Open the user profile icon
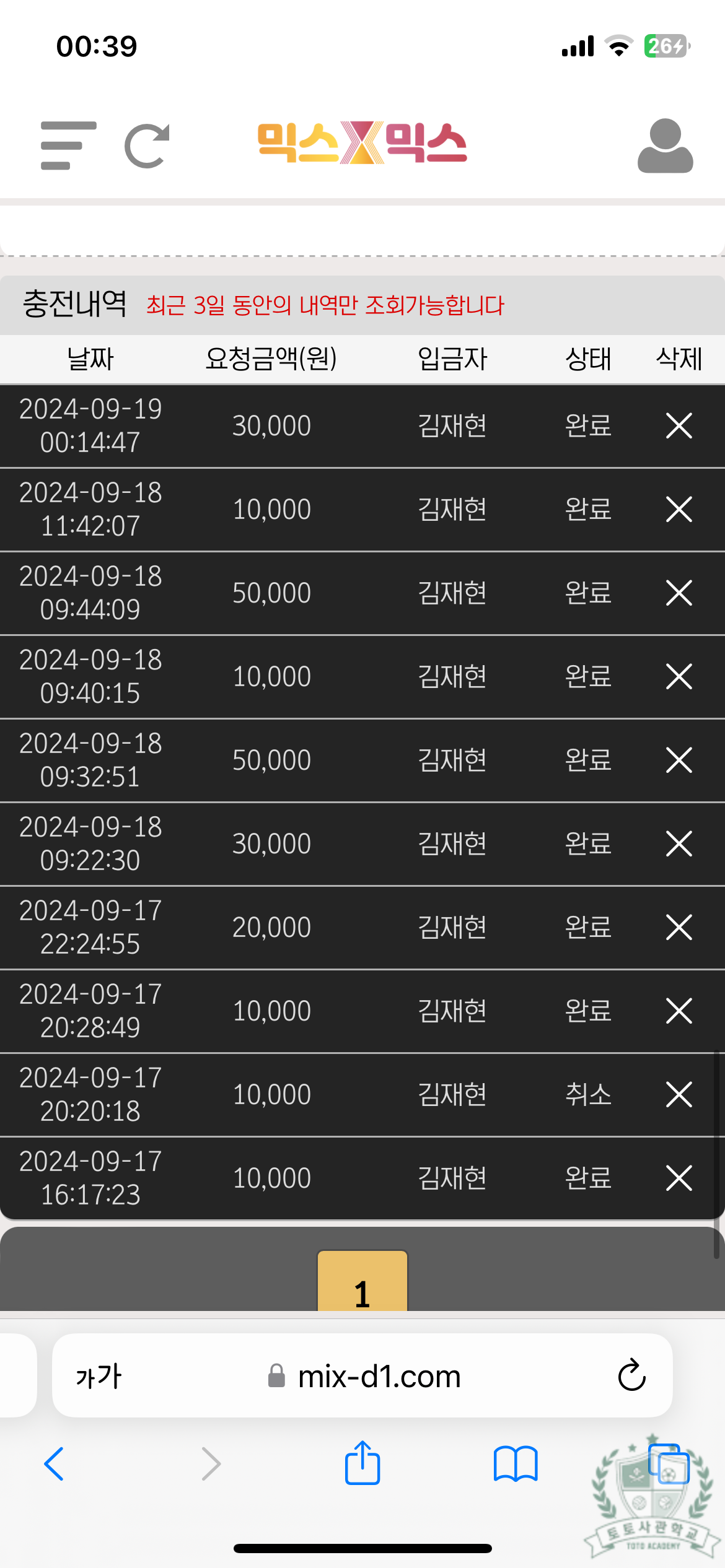The image size is (725, 1568). 665,146
